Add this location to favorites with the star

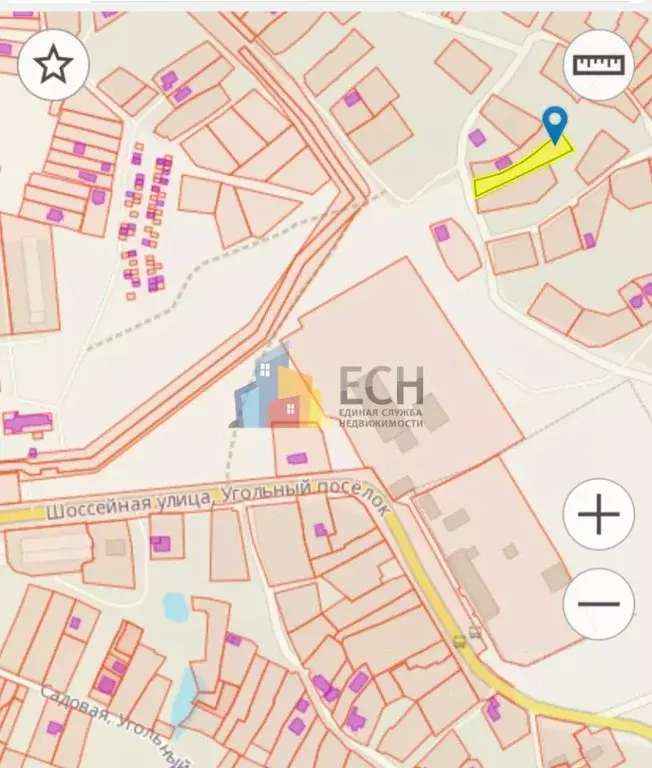53,65
